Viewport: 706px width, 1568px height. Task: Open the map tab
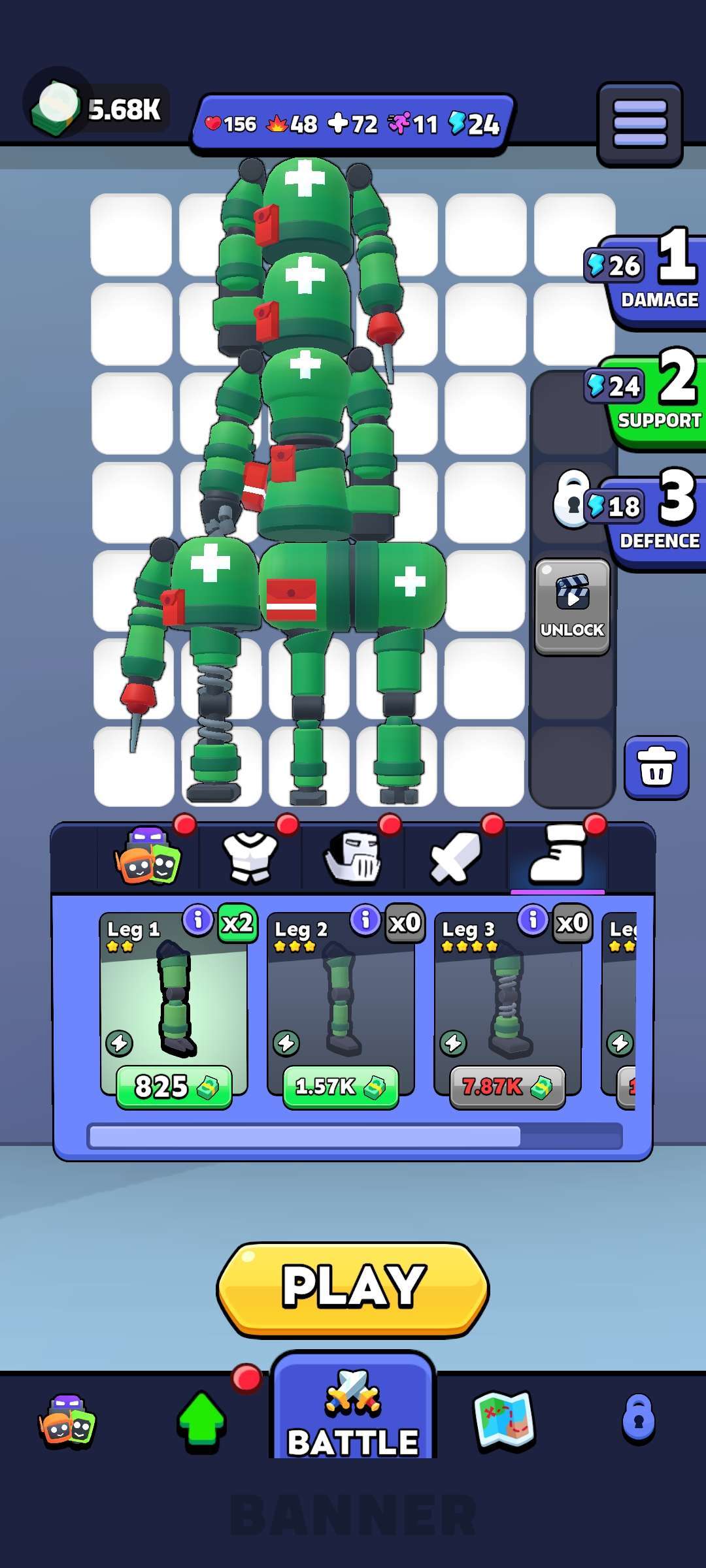pyautogui.click(x=504, y=1421)
